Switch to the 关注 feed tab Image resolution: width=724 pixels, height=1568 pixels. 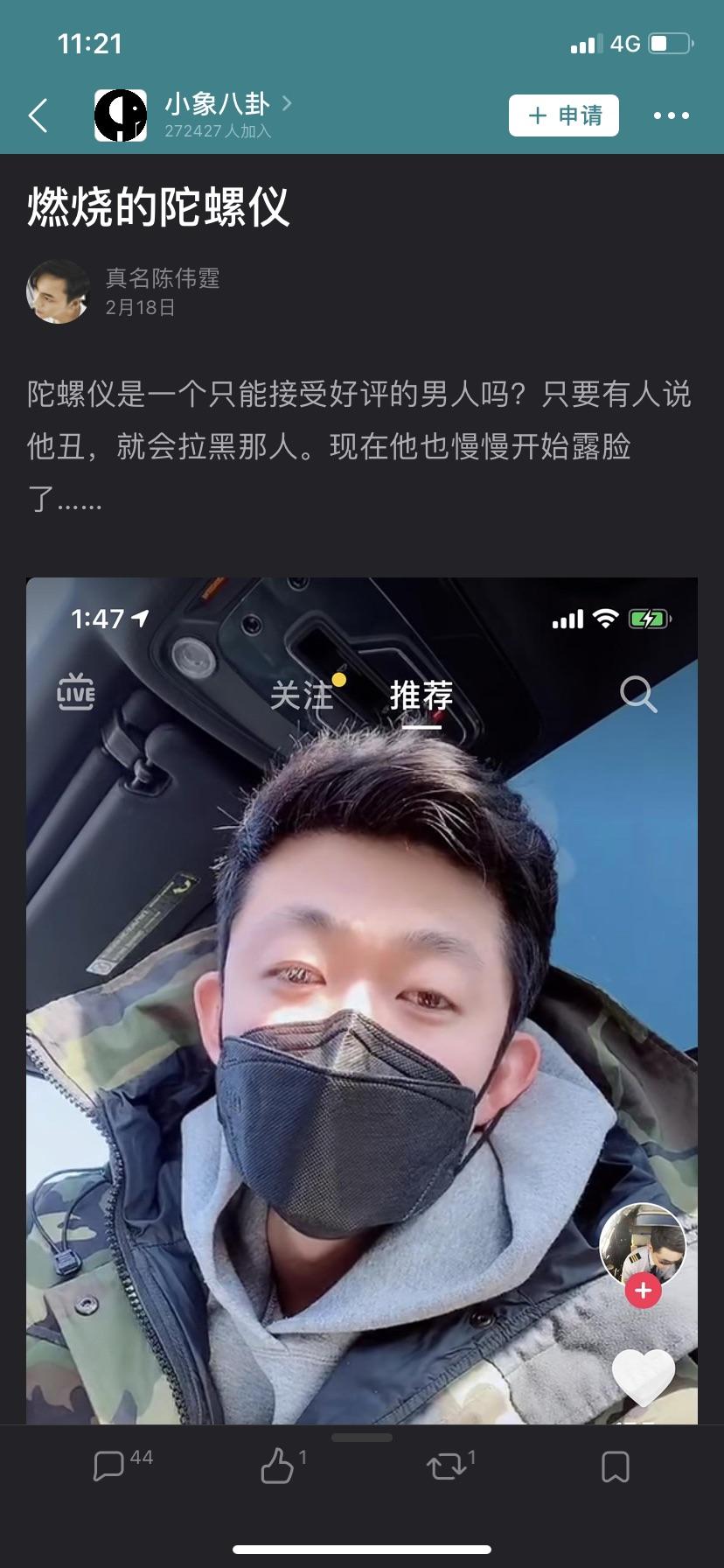click(303, 696)
